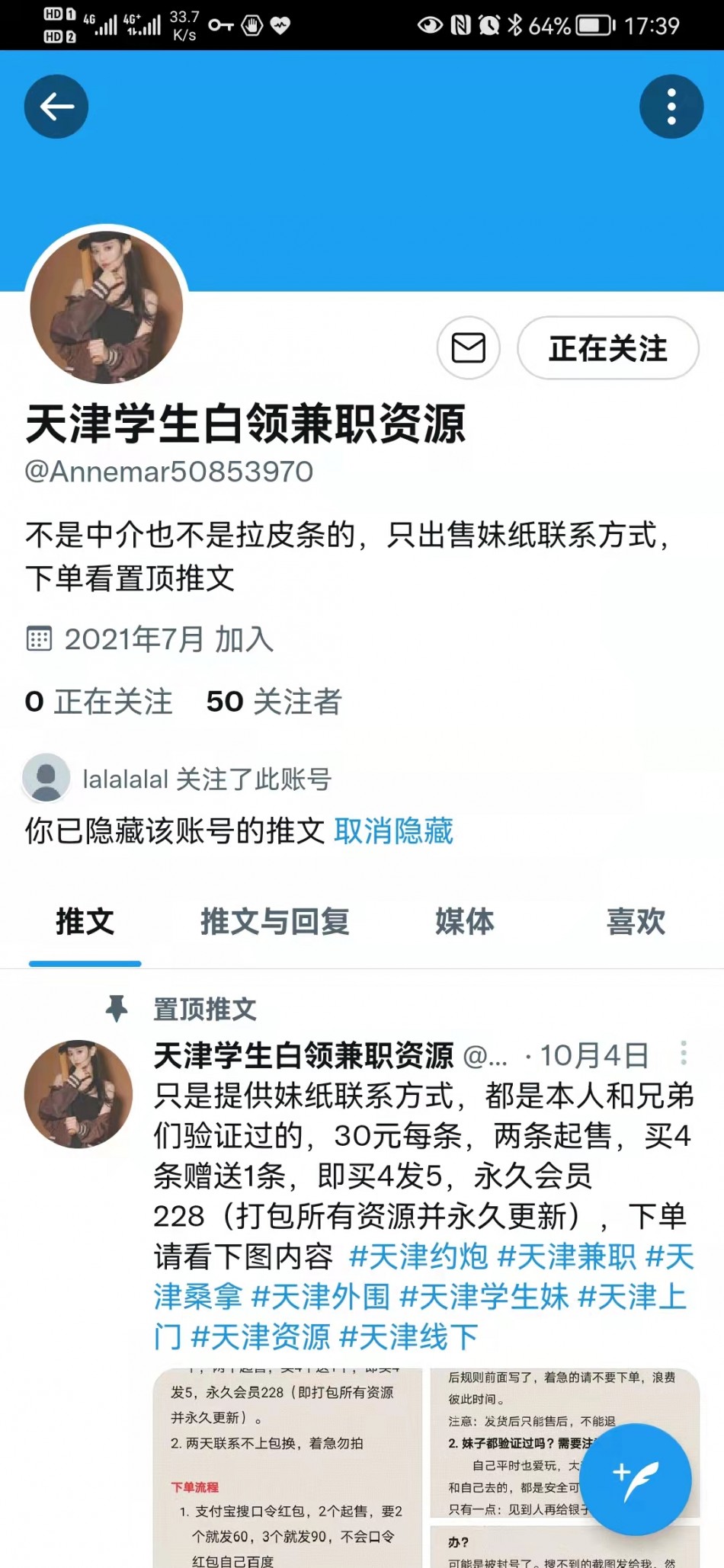Image resolution: width=724 pixels, height=1568 pixels.
Task: Go back using the arrow button
Action: (56, 107)
